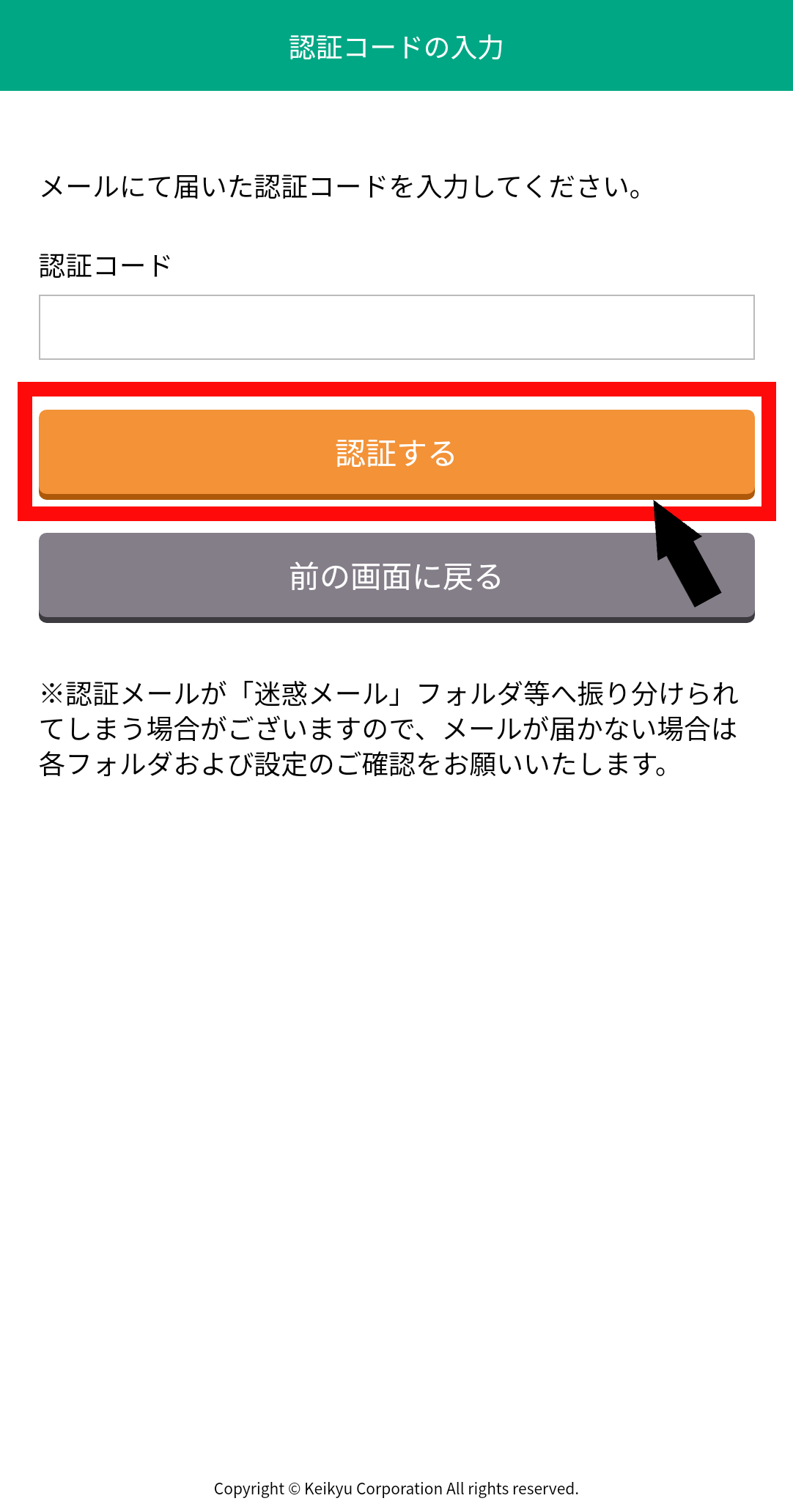Tap the orange 認証する button
Image resolution: width=793 pixels, height=1512 pixels.
click(396, 454)
